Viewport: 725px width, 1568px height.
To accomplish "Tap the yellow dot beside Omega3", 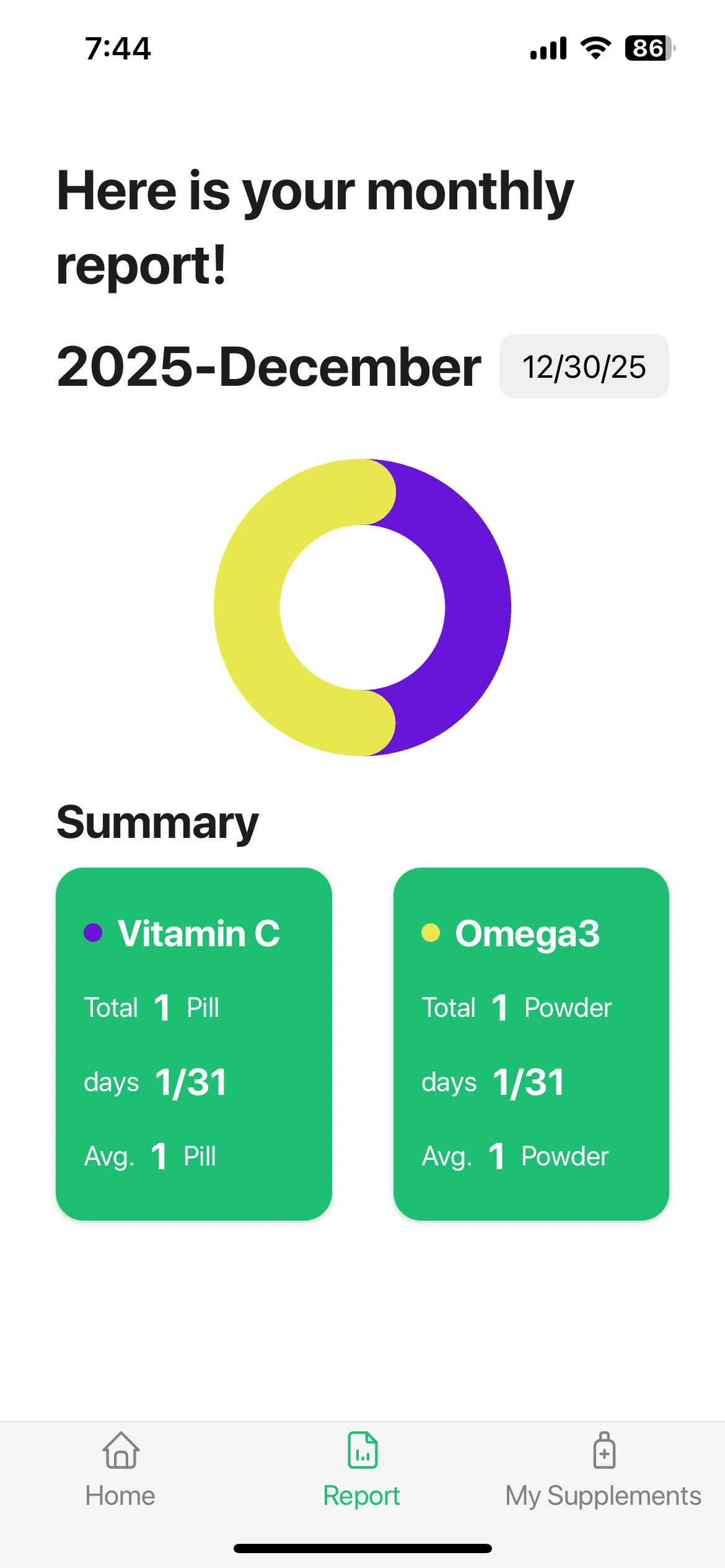I will click(x=431, y=931).
